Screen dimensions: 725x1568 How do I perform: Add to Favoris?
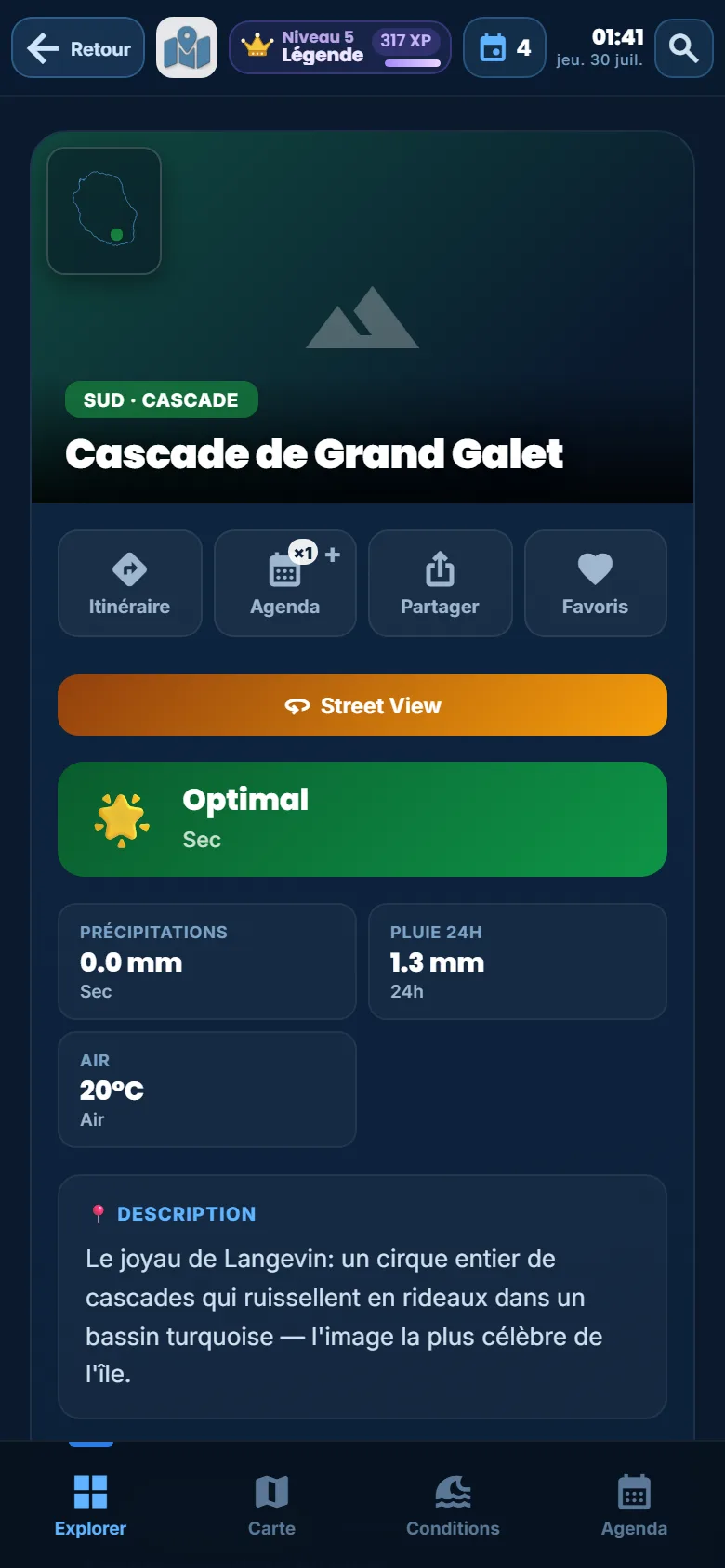[596, 583]
